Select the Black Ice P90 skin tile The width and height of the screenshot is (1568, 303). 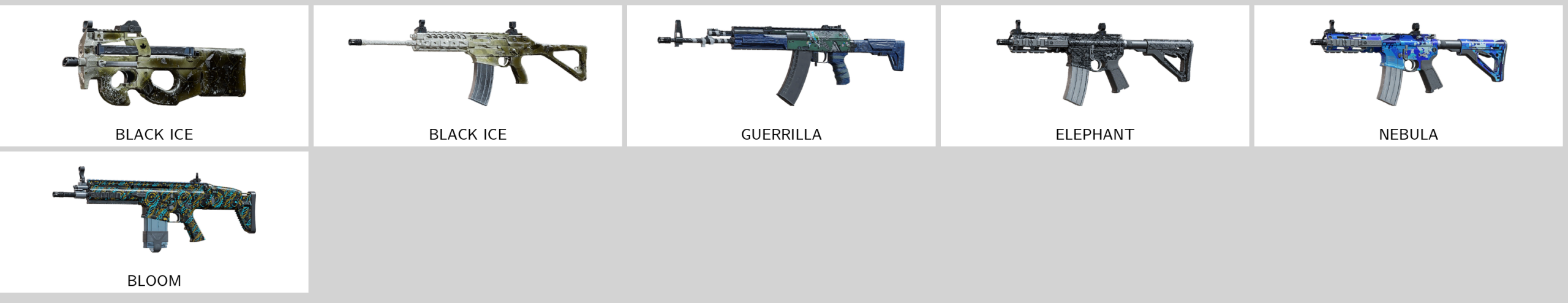154,75
